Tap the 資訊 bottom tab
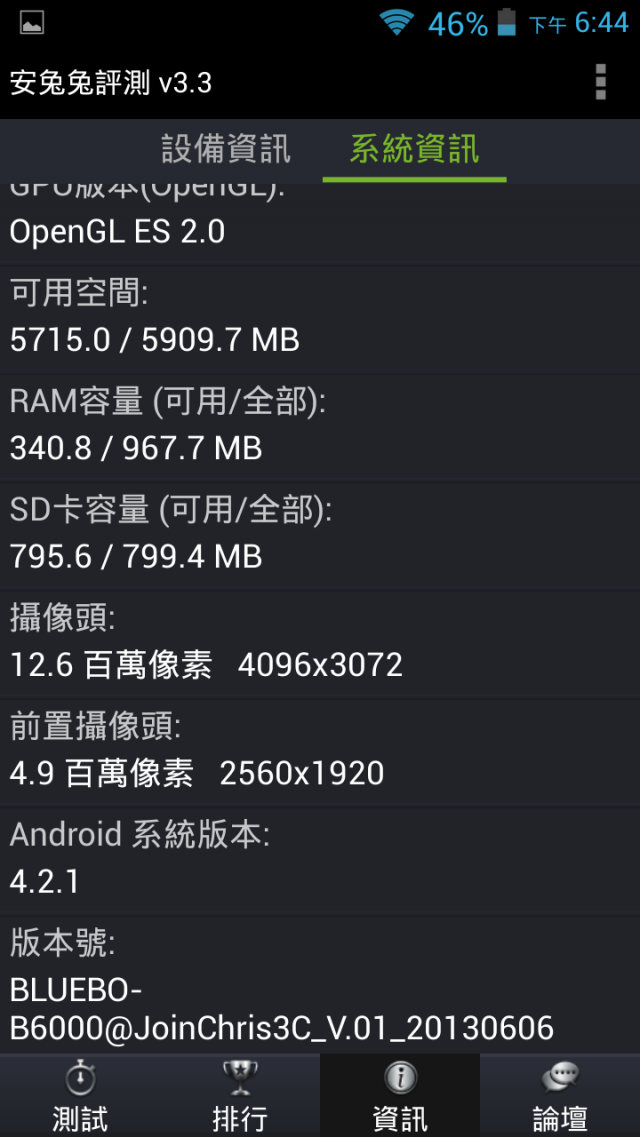Image resolution: width=640 pixels, height=1138 pixels. 400,1095
